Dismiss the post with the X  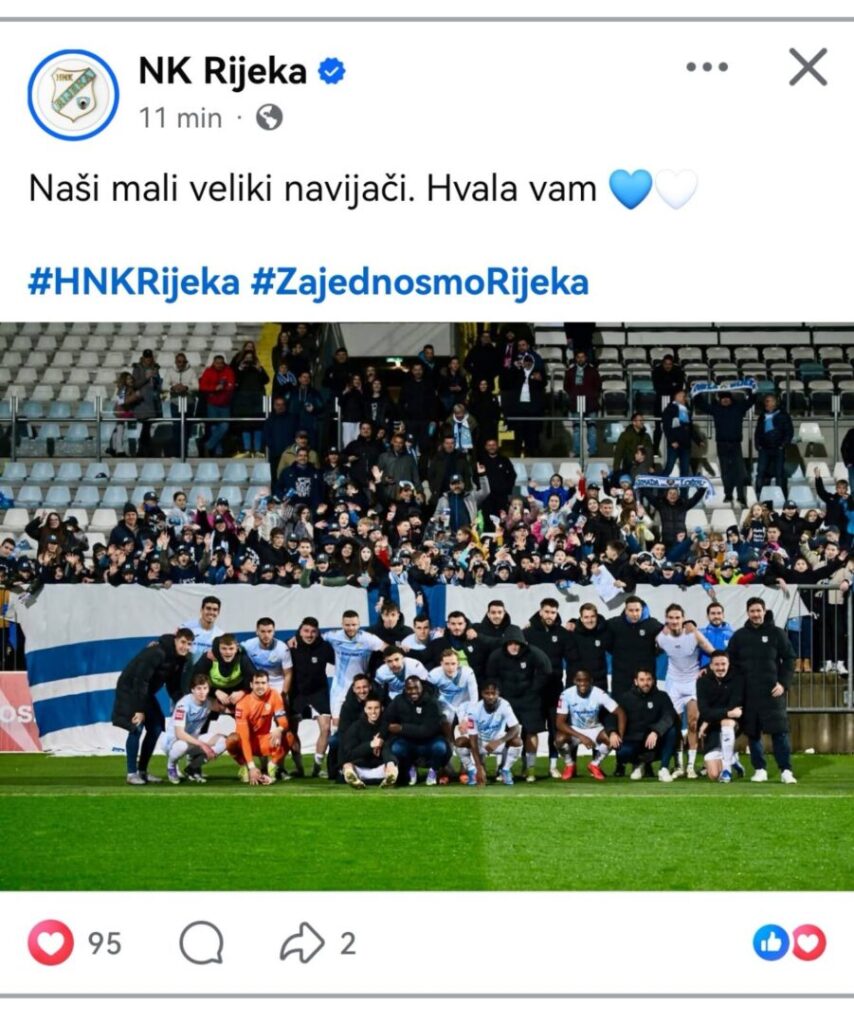click(807, 68)
